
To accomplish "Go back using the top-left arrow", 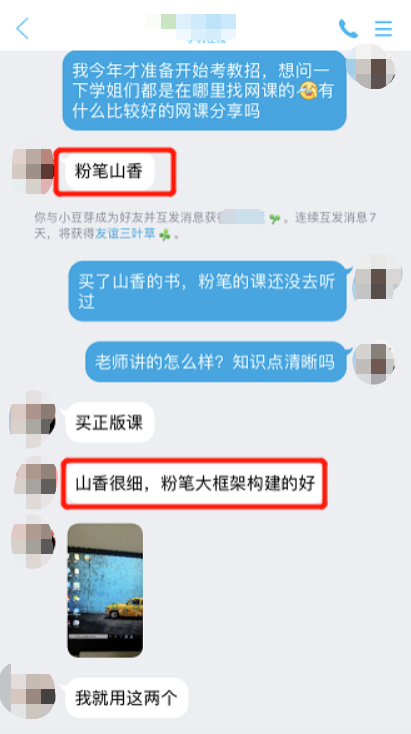I will pos(22,29).
